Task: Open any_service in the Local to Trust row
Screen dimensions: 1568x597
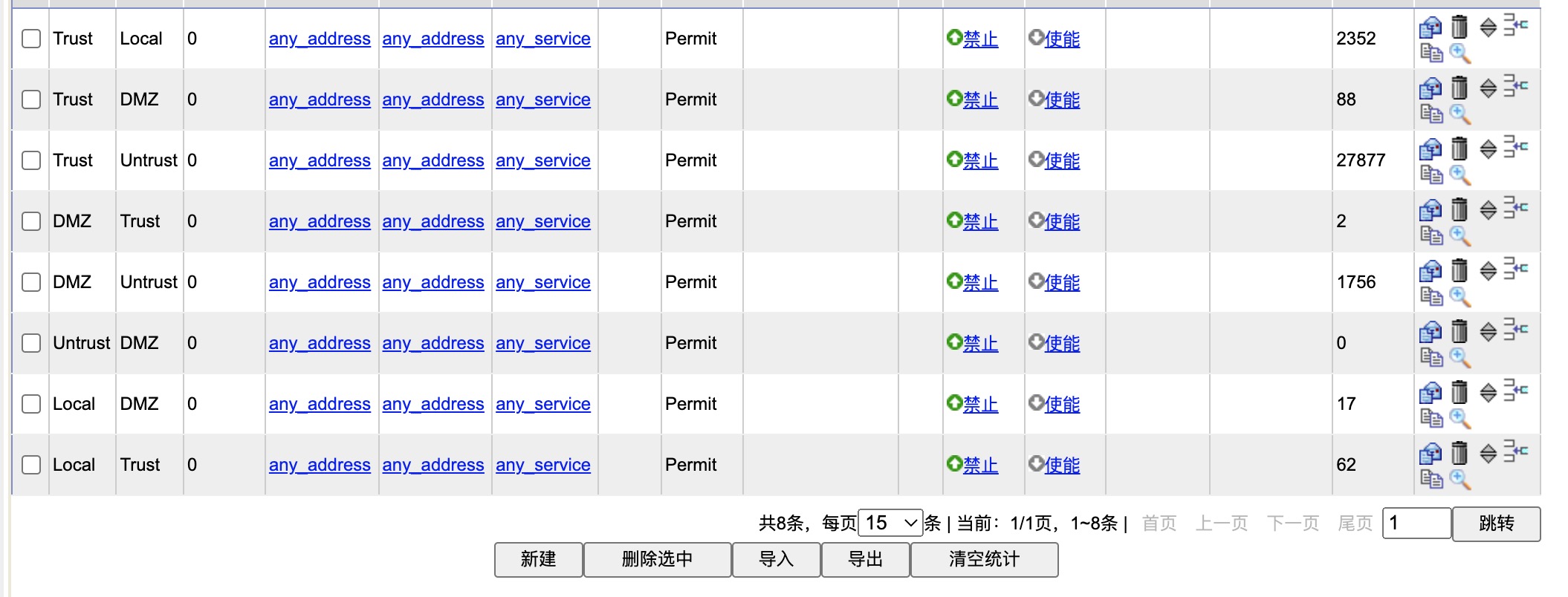Action: (x=542, y=465)
